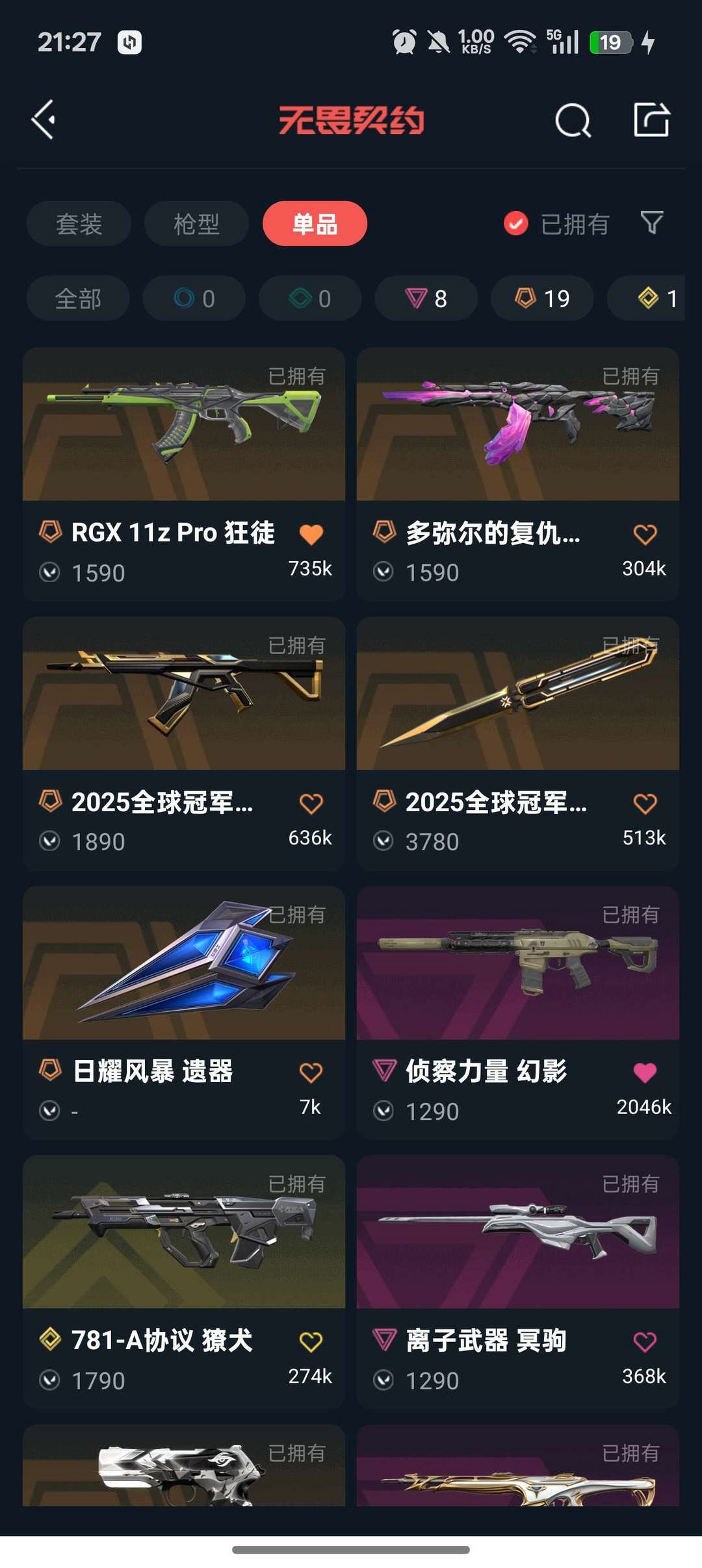The image size is (702, 1568).
Task: Tap the share icon at top right
Action: 652,120
